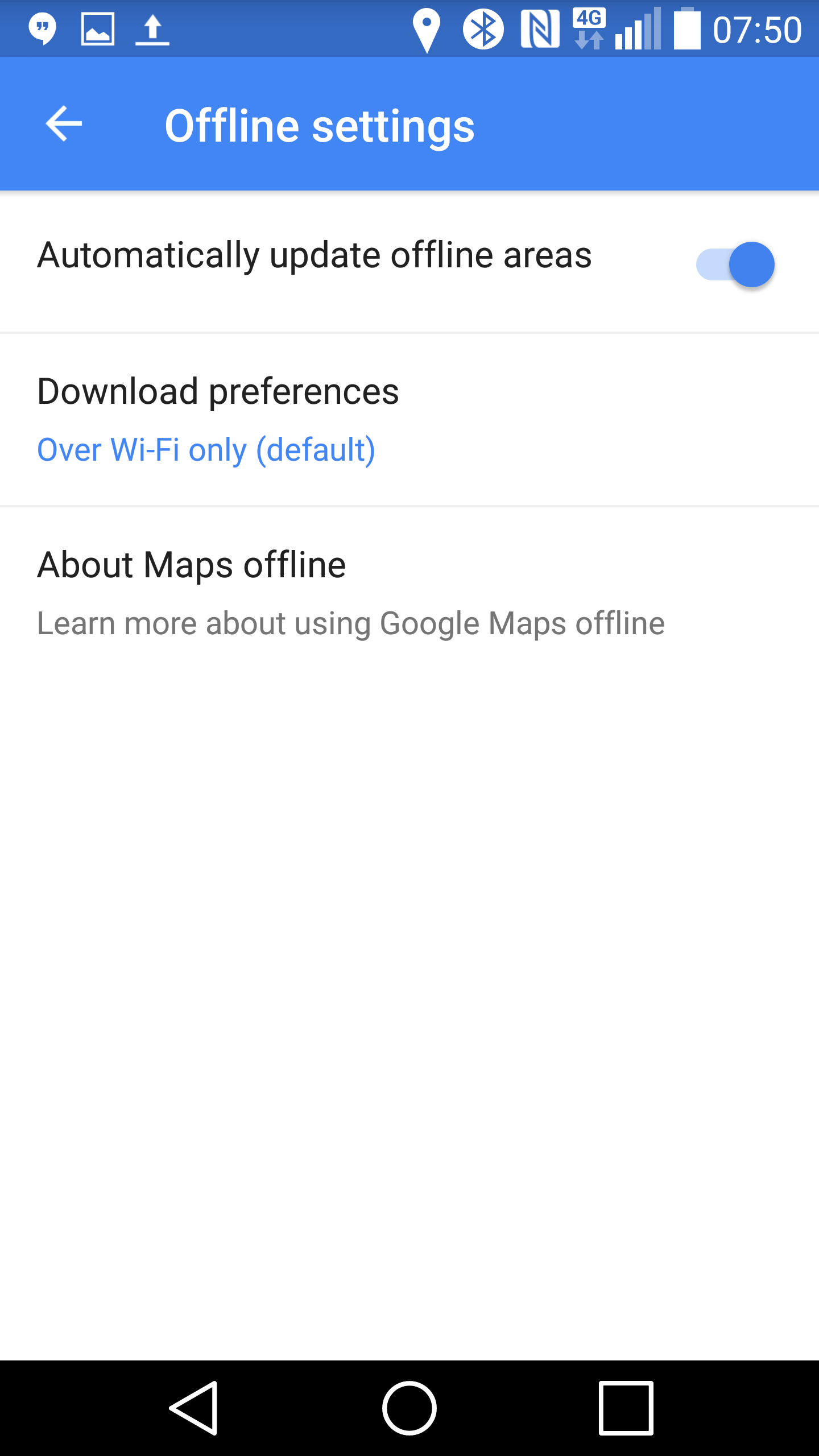819x1456 pixels.
Task: Go back from Offline settings
Action: tap(64, 123)
